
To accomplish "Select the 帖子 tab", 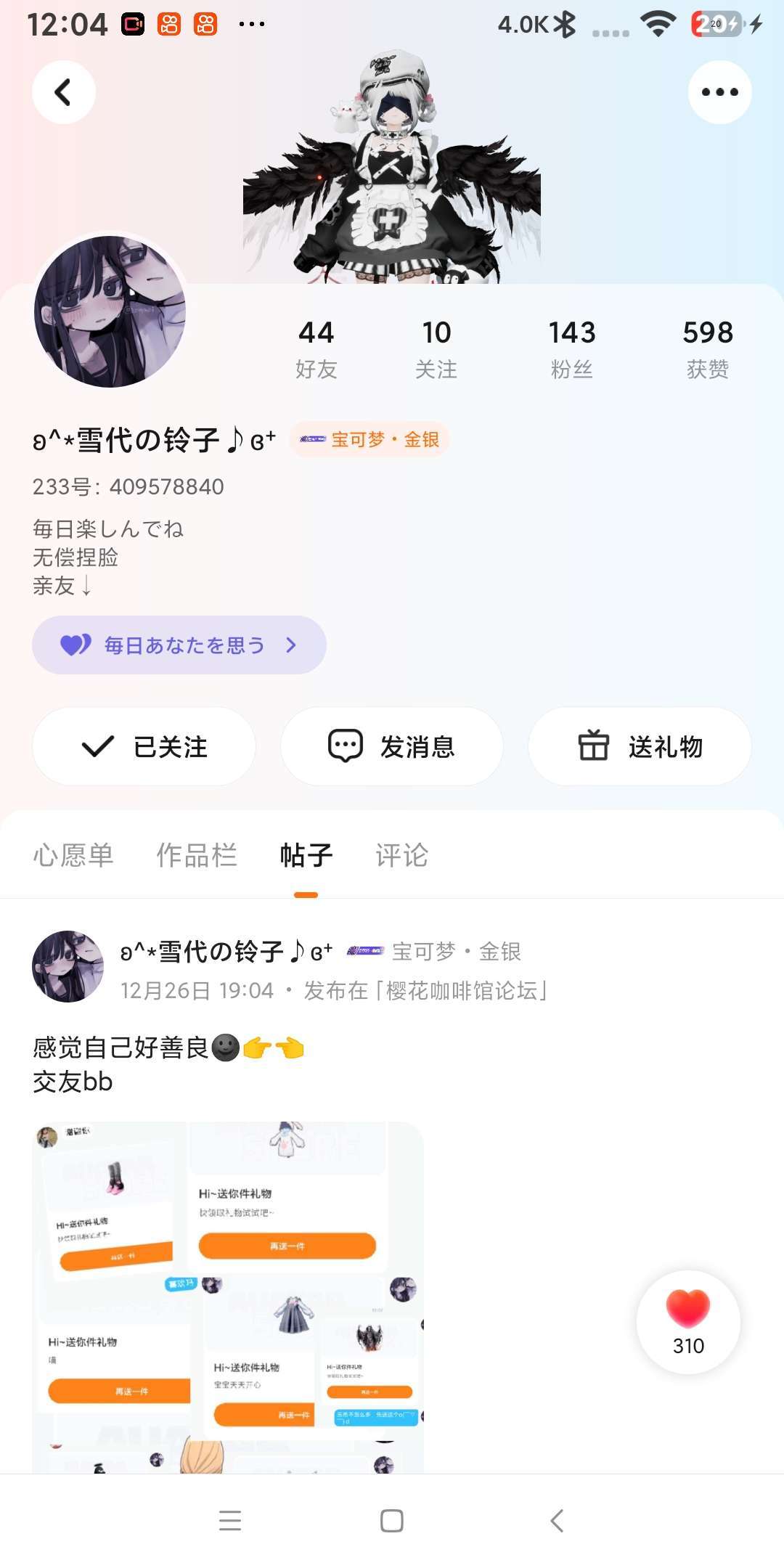I will [306, 855].
